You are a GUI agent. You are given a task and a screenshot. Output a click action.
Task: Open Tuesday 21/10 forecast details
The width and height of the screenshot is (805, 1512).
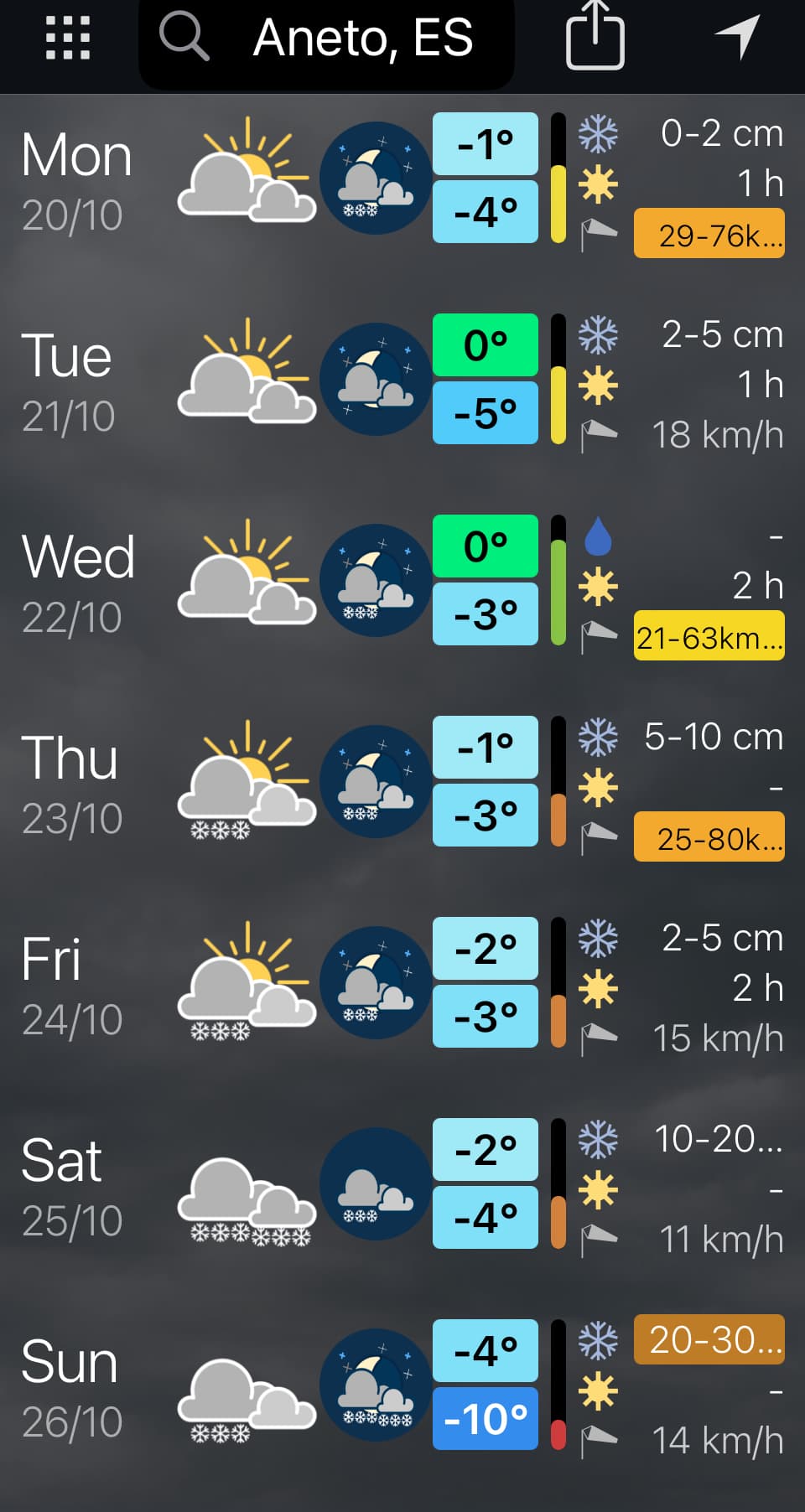coord(402,381)
